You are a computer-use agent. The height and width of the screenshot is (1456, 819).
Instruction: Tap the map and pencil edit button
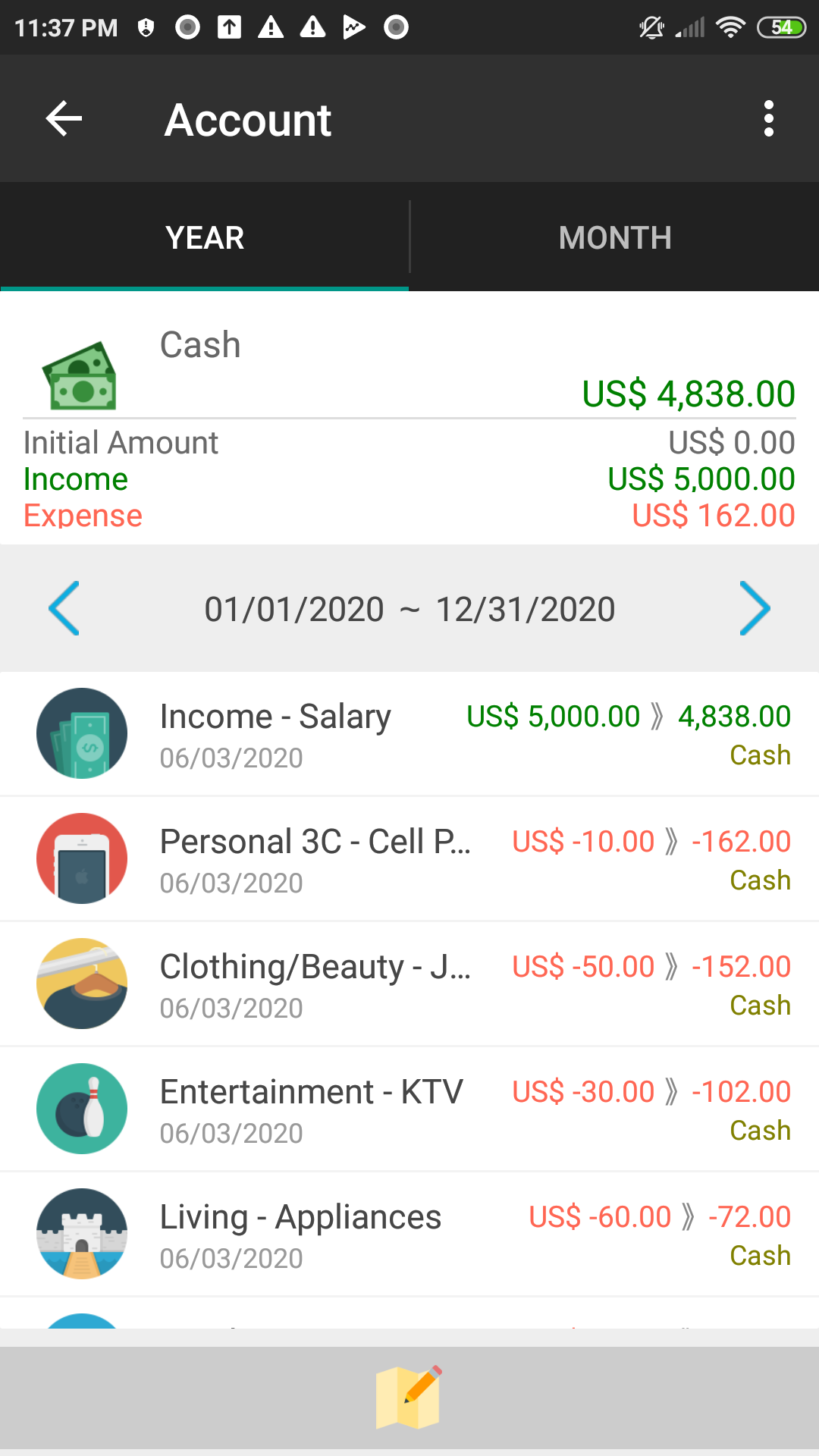pos(409,1397)
